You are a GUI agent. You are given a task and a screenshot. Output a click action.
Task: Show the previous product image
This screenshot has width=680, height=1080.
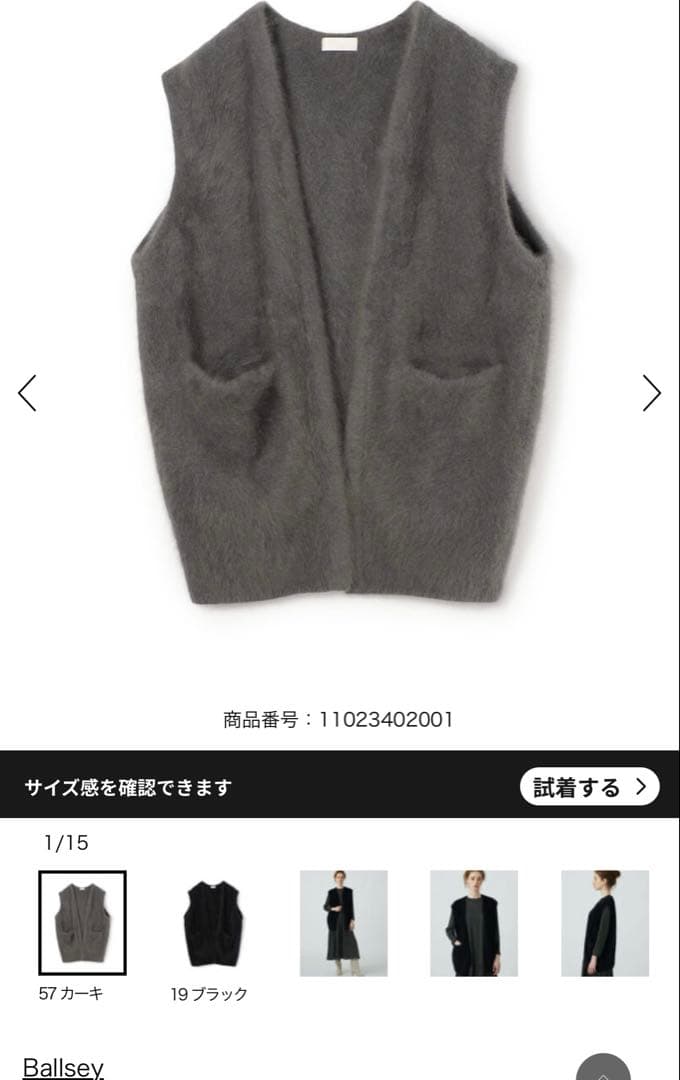[x=27, y=393]
